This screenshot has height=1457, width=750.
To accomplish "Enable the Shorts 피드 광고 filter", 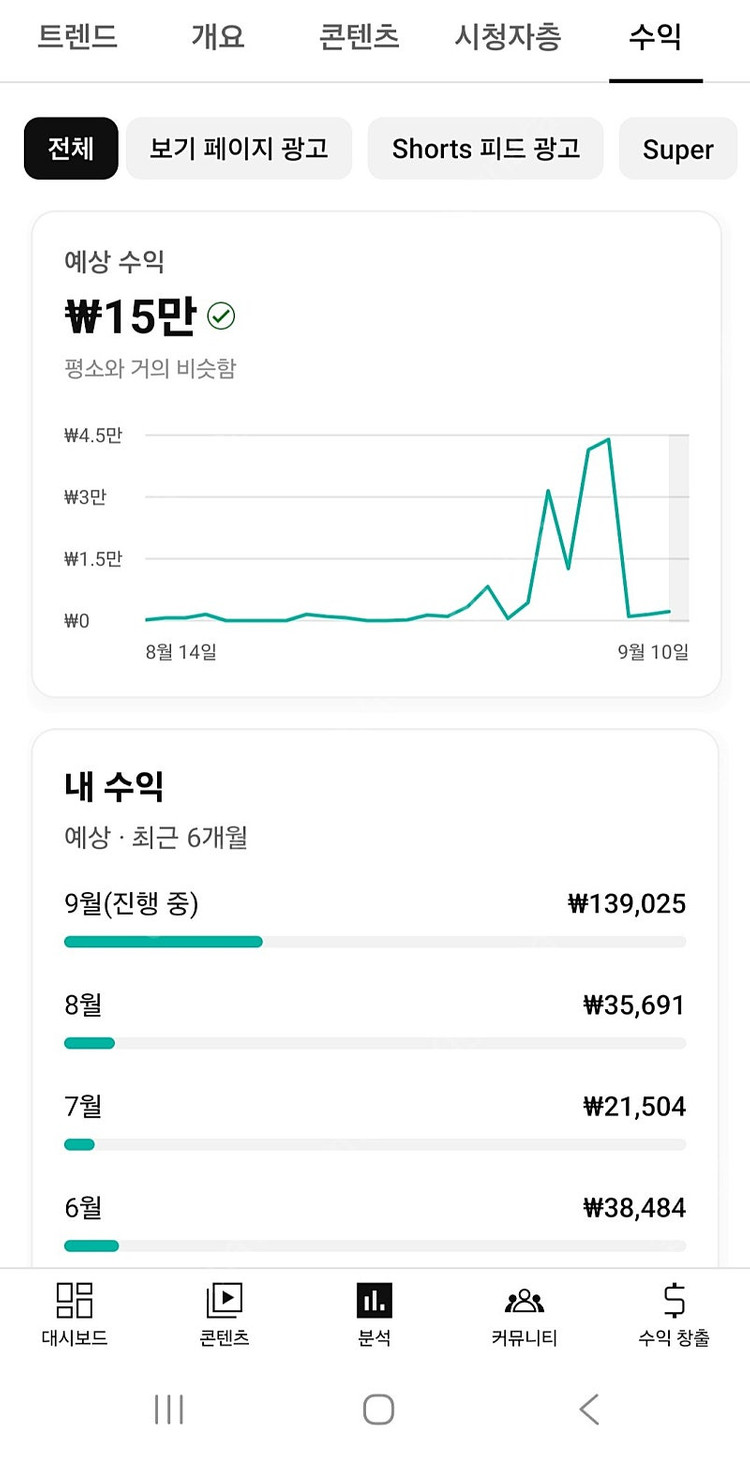I will 485,148.
